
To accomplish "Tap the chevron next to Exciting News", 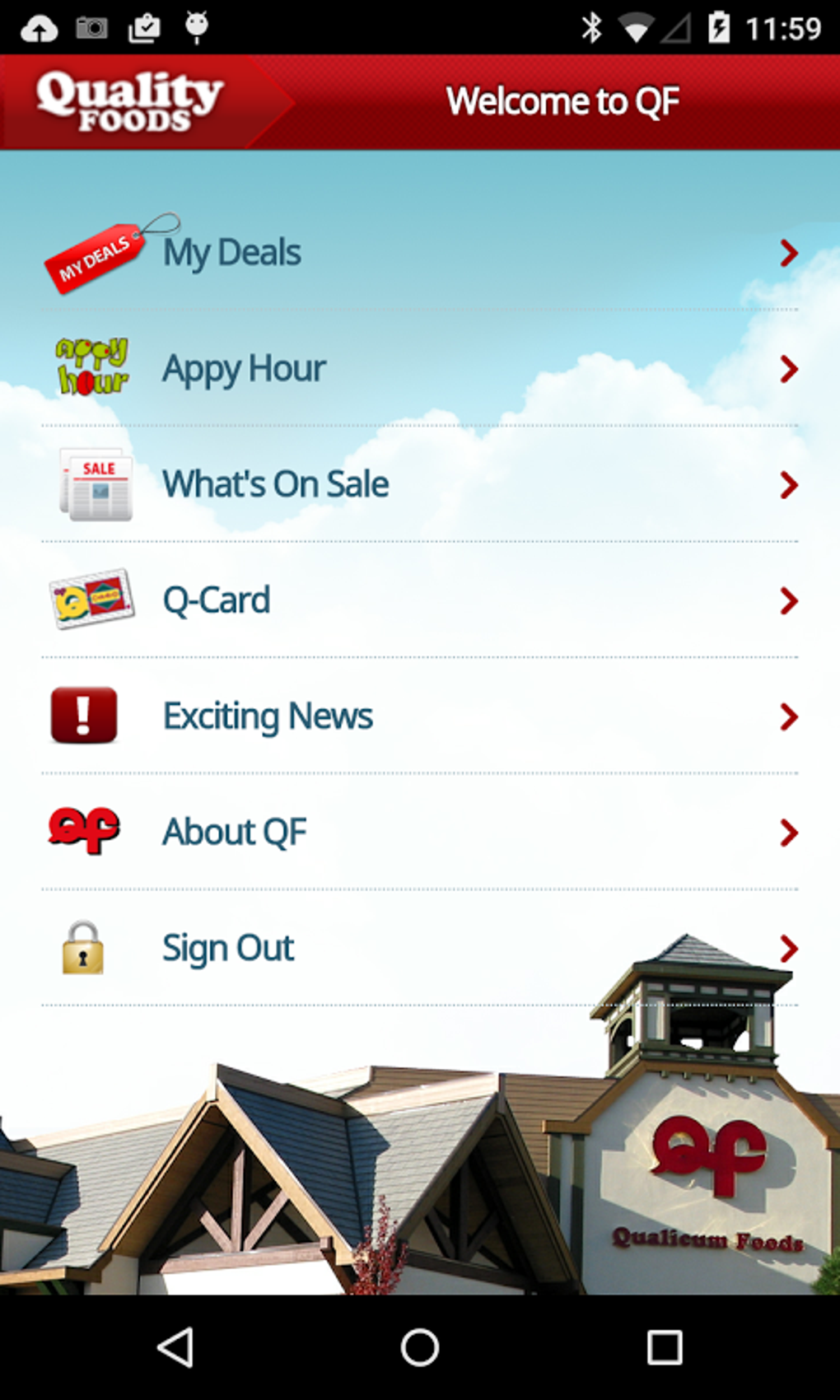I will (x=788, y=716).
